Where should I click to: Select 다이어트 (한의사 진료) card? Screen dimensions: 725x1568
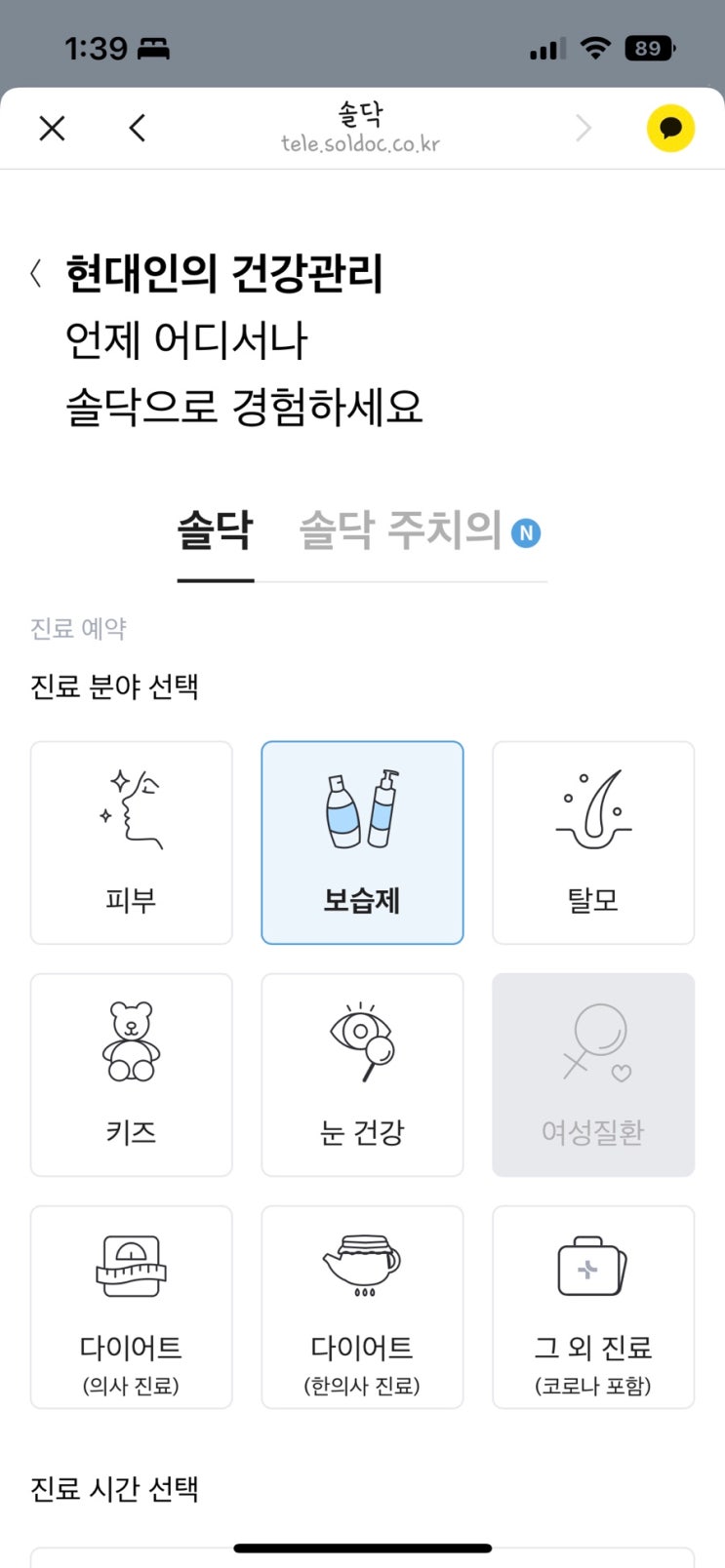tap(362, 1307)
